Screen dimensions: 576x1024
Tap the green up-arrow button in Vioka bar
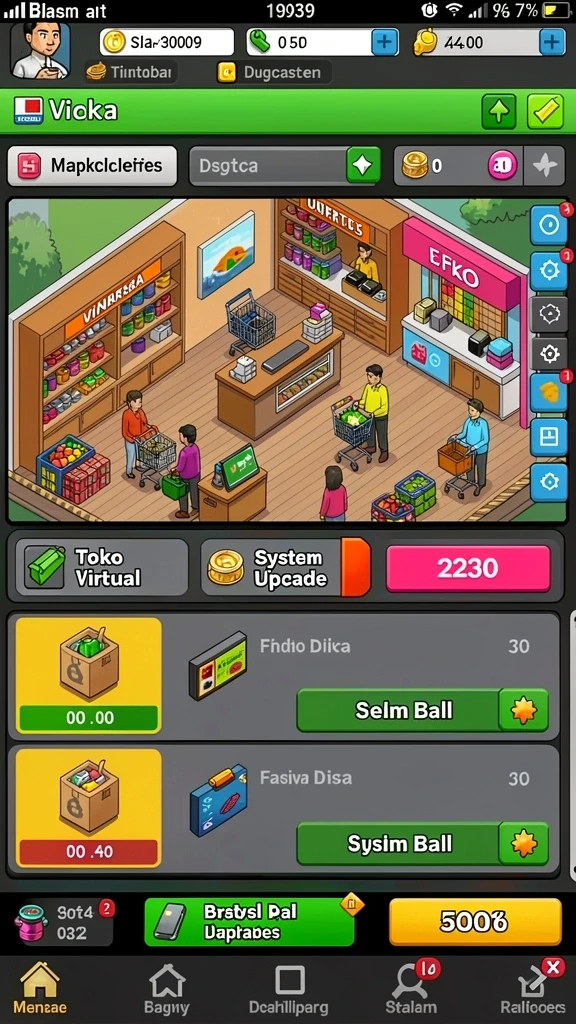pyautogui.click(x=499, y=111)
